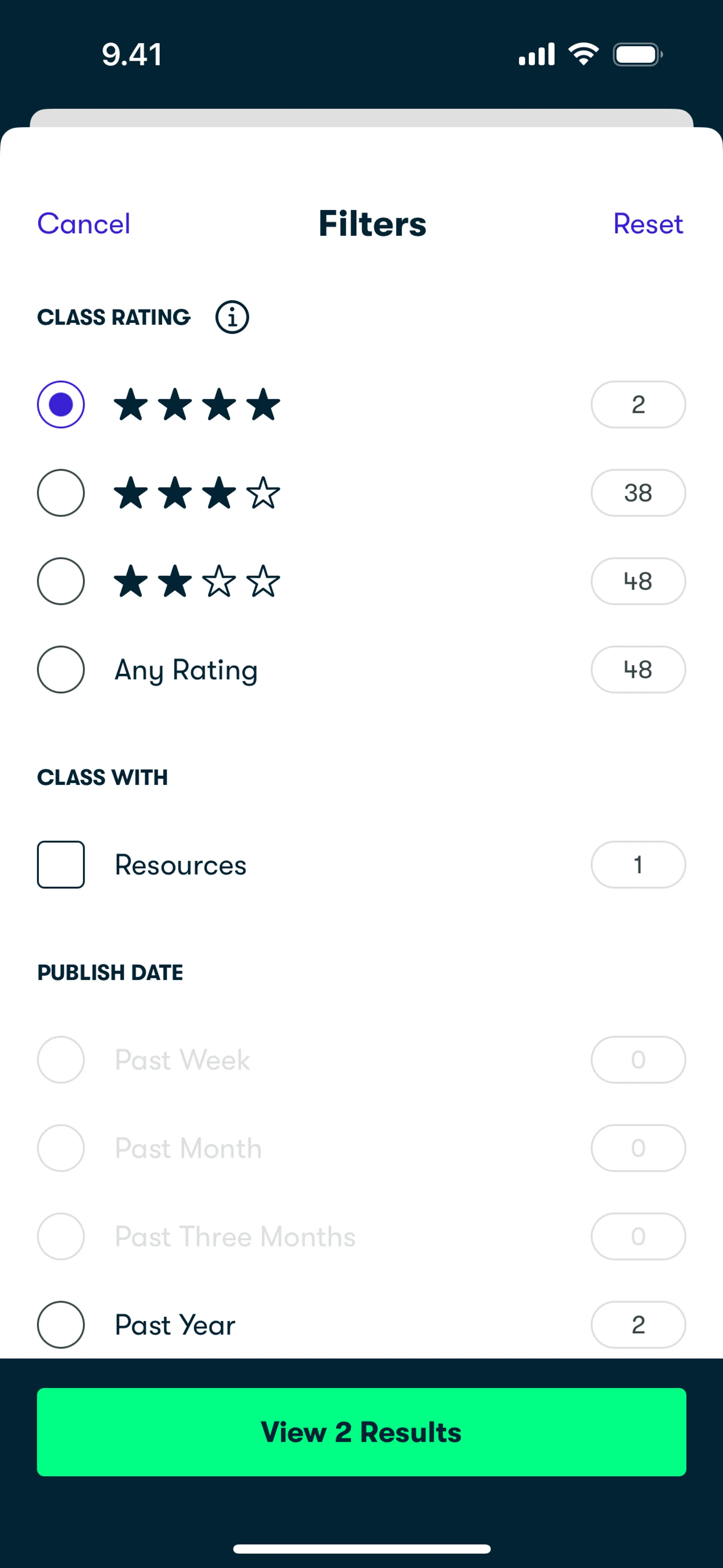Select Past Year publish date
This screenshot has width=723, height=1568.
coord(61,1325)
